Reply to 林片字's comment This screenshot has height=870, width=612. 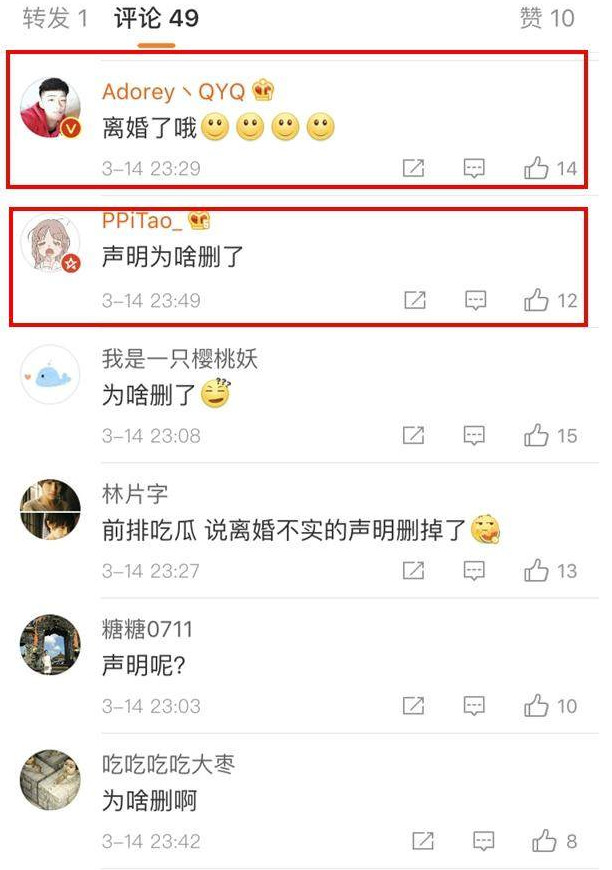tap(474, 571)
